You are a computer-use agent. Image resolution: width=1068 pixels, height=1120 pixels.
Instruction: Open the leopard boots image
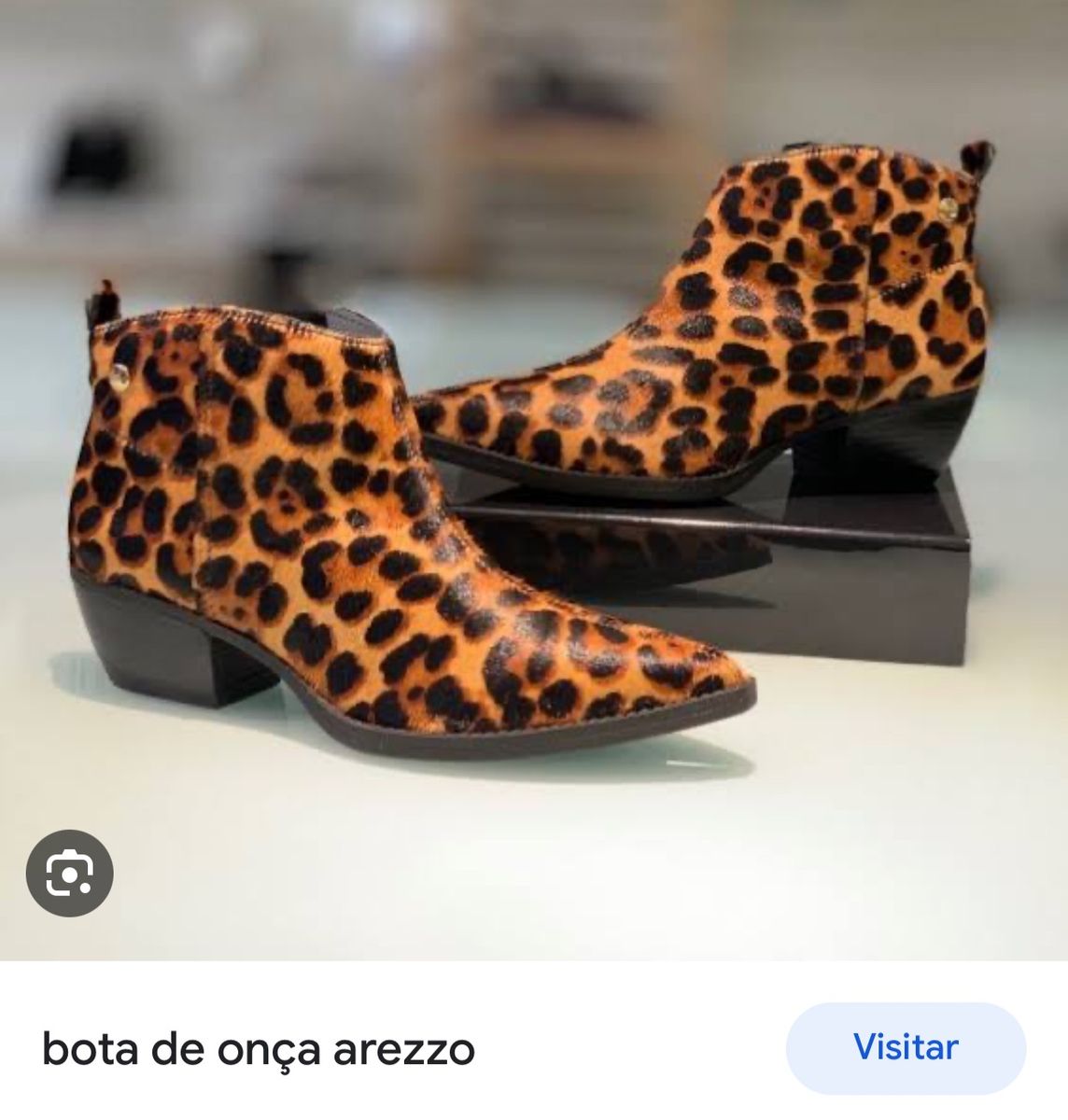pos(534,467)
